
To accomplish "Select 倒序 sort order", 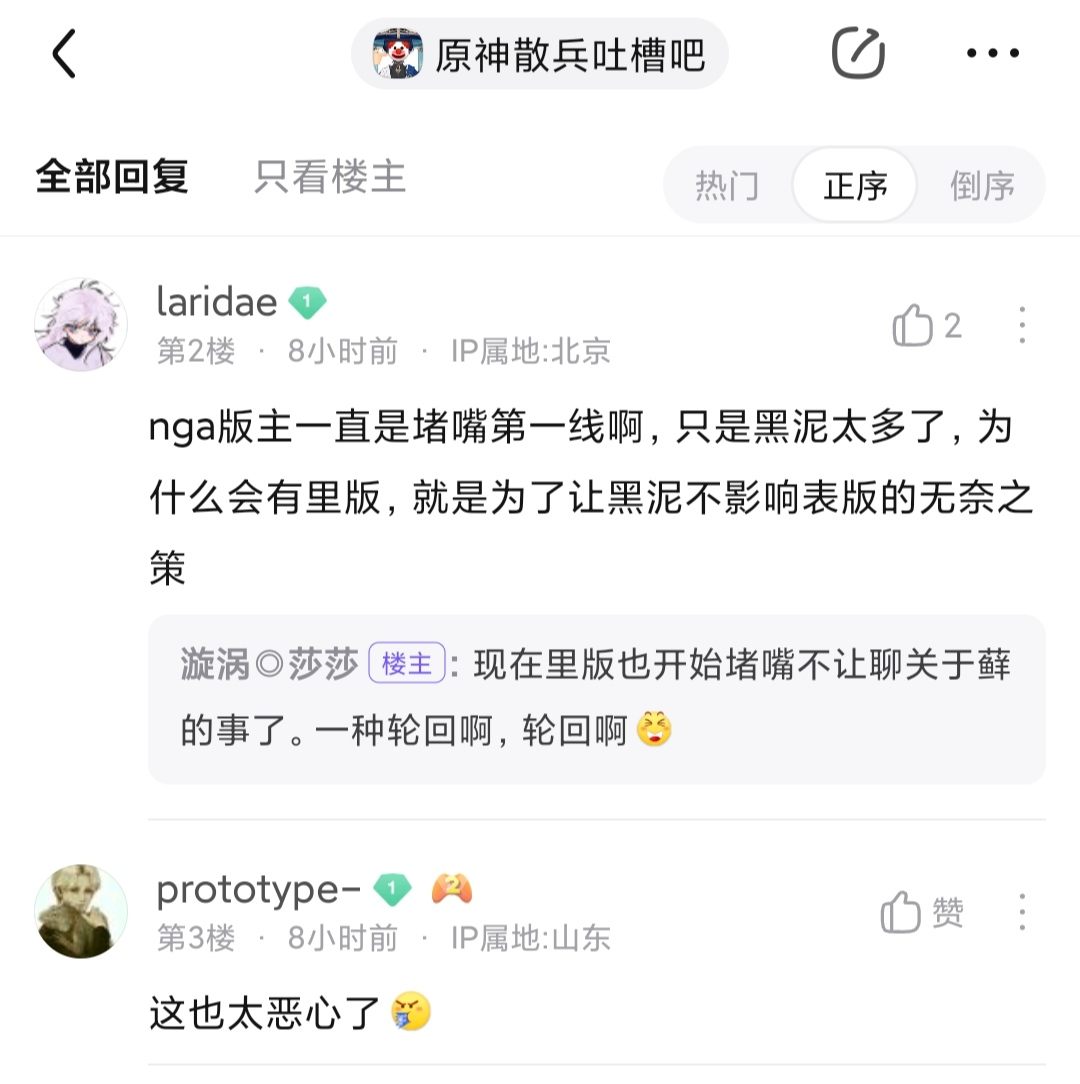I will pos(982,185).
